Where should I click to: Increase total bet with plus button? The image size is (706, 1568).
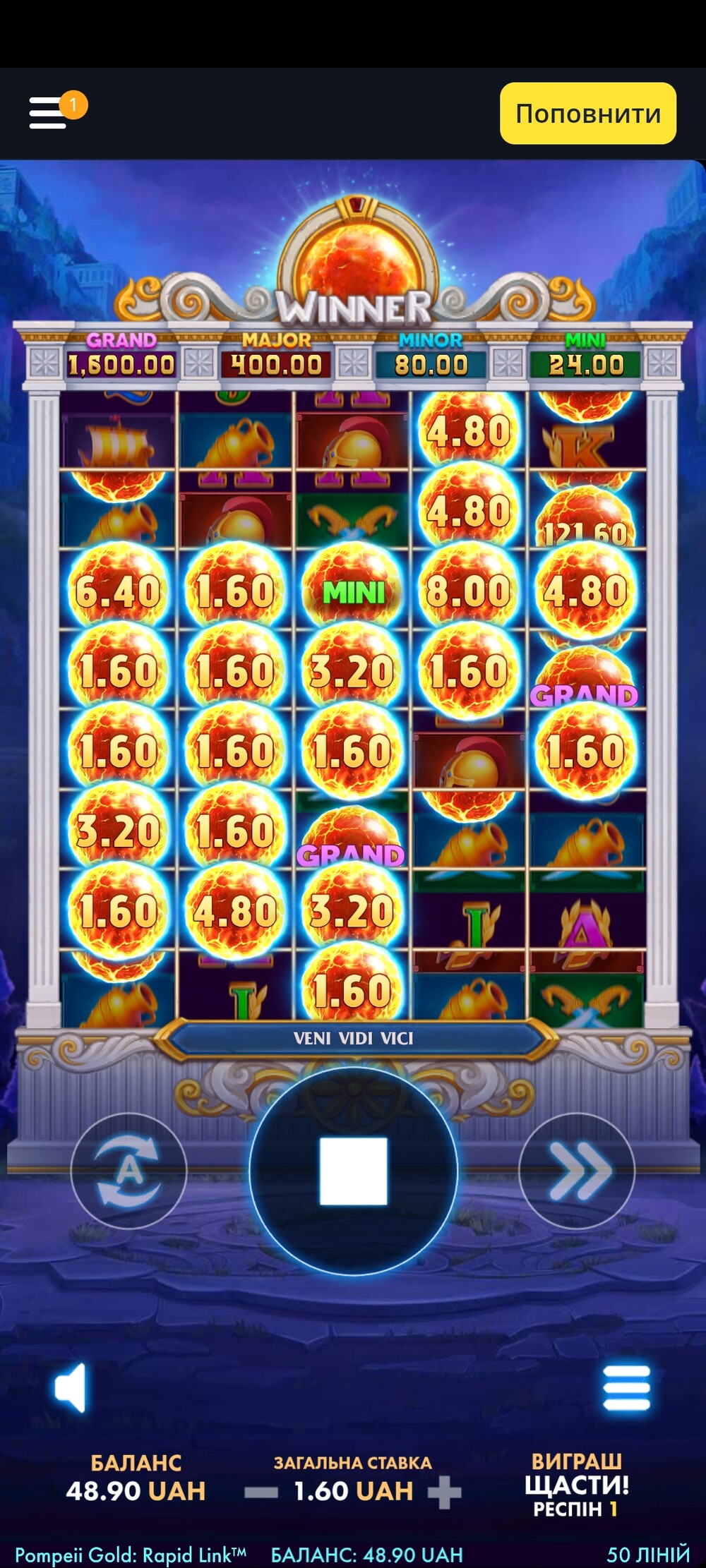click(445, 1492)
